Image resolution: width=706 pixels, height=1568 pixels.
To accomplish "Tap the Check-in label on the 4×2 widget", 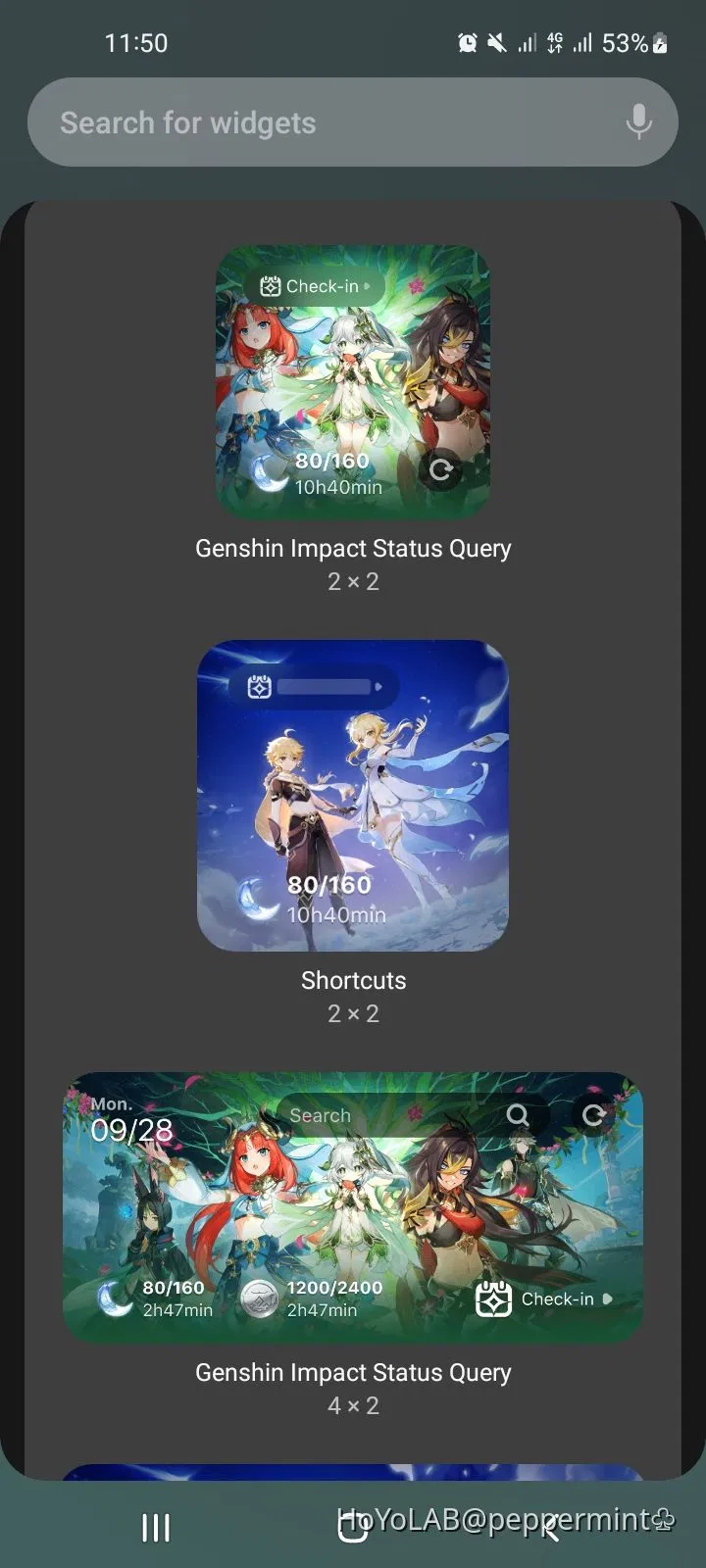I will point(560,1298).
